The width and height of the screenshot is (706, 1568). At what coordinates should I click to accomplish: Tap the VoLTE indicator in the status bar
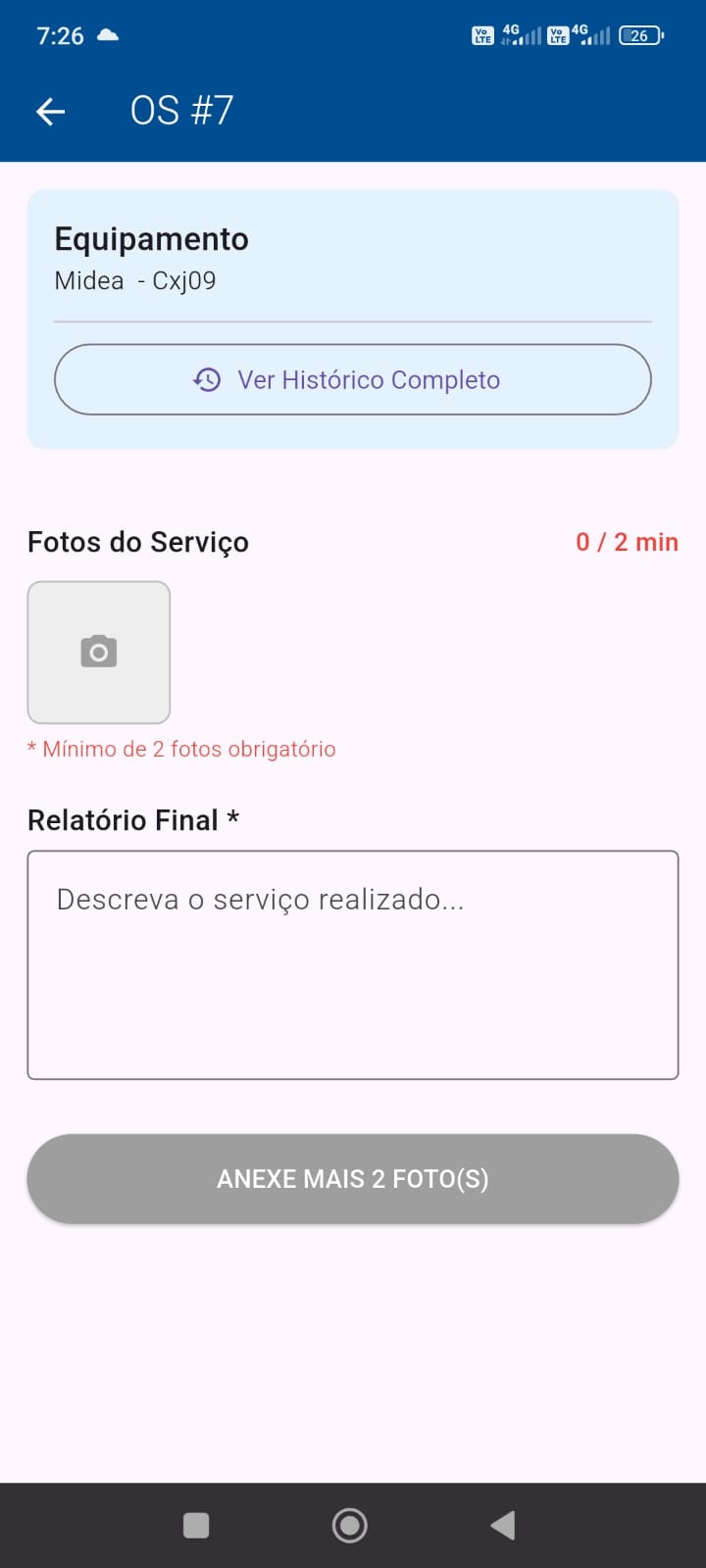(x=481, y=35)
